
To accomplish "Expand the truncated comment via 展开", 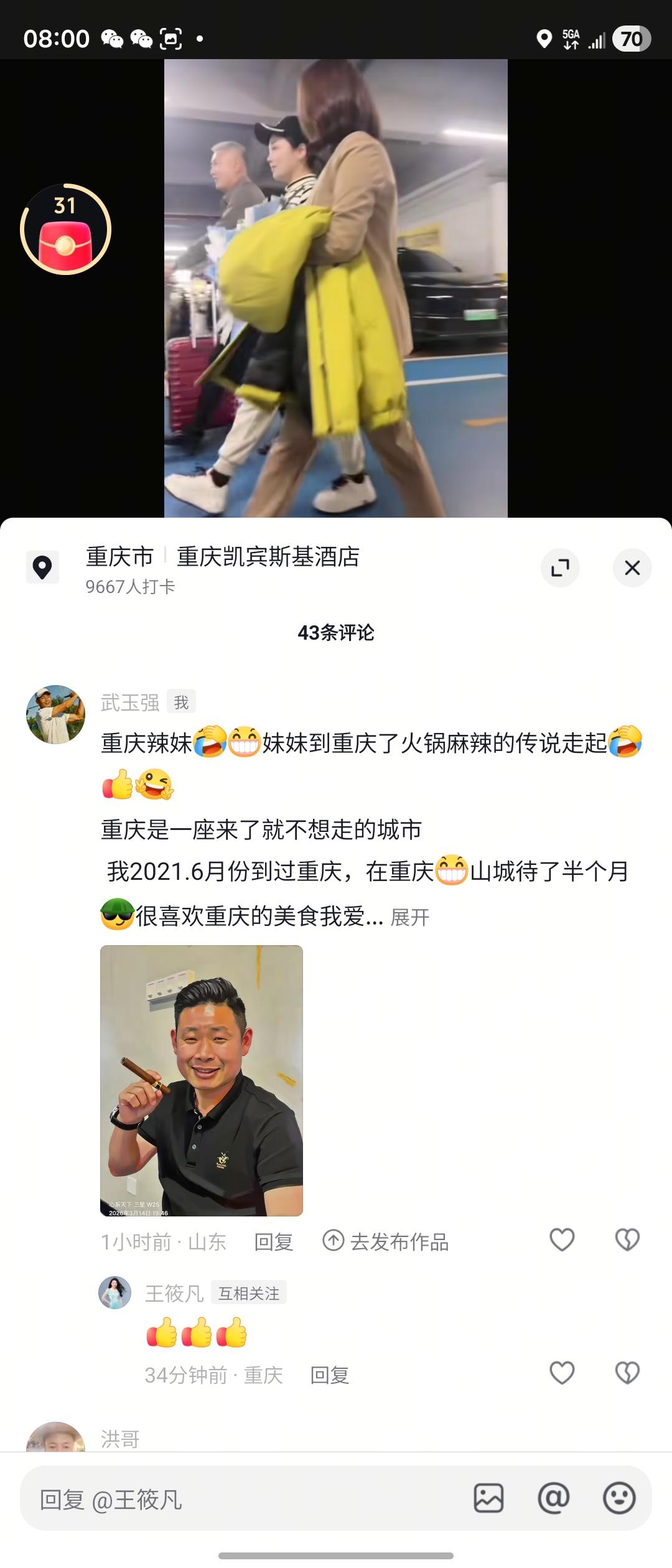I will 410,916.
